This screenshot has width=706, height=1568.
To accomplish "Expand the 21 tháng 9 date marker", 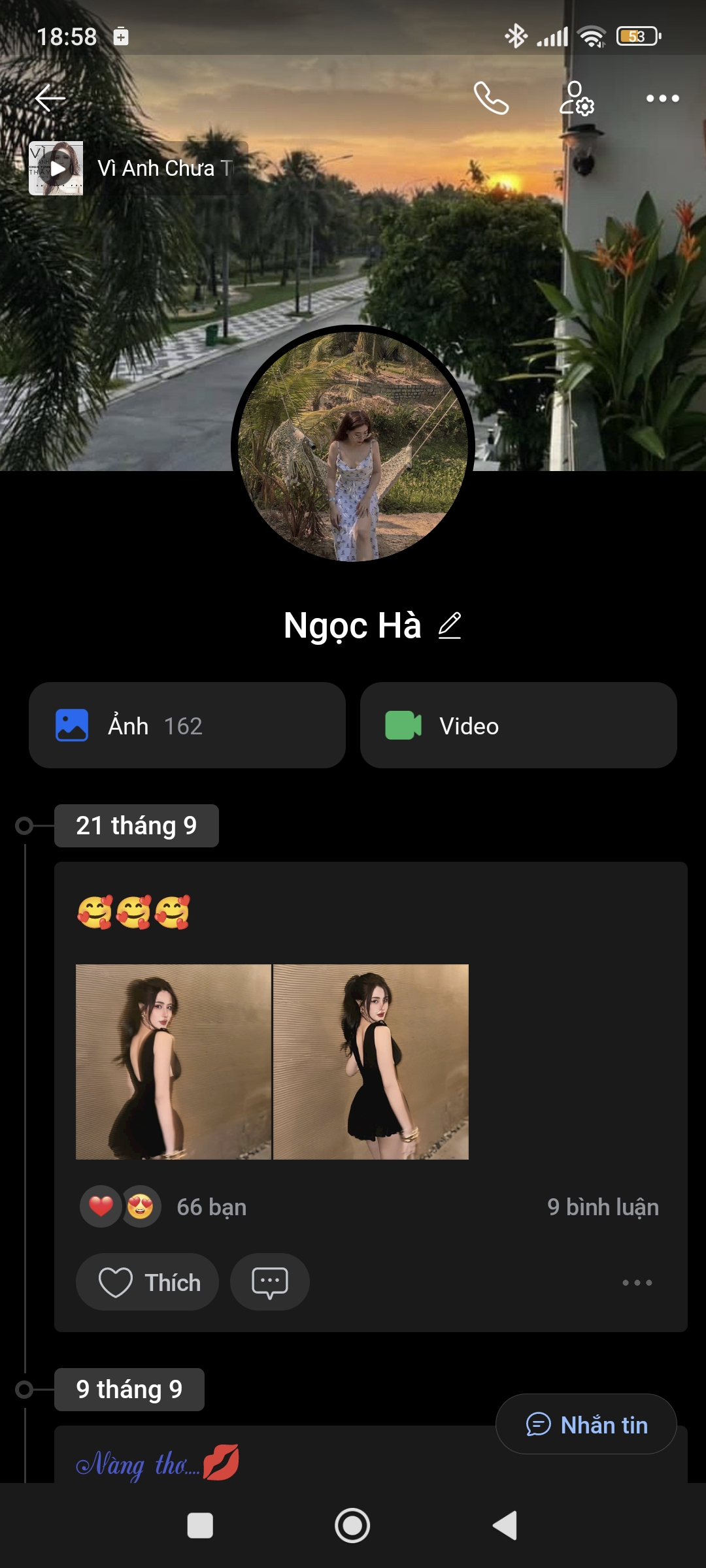I will click(x=137, y=826).
